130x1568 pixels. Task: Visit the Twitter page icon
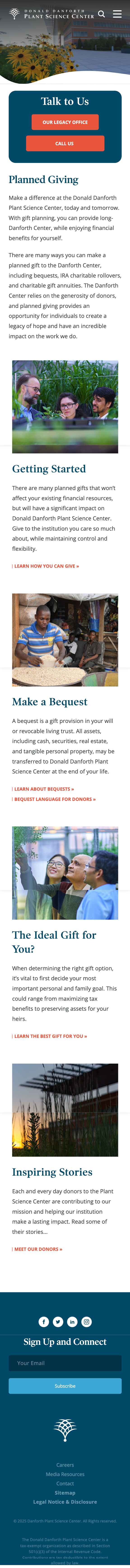tap(58, 1322)
